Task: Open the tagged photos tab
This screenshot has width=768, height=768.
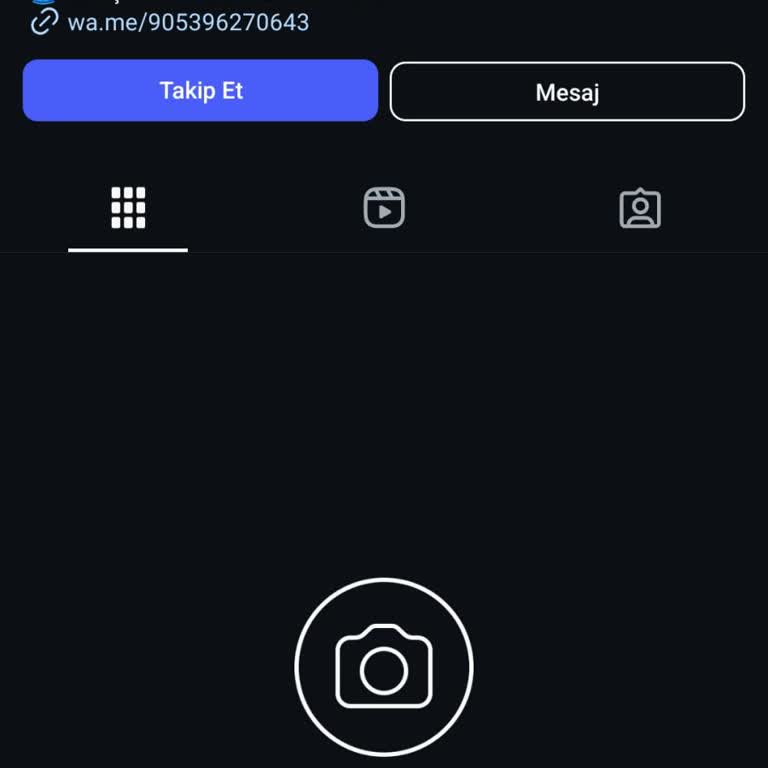Action: pos(640,208)
